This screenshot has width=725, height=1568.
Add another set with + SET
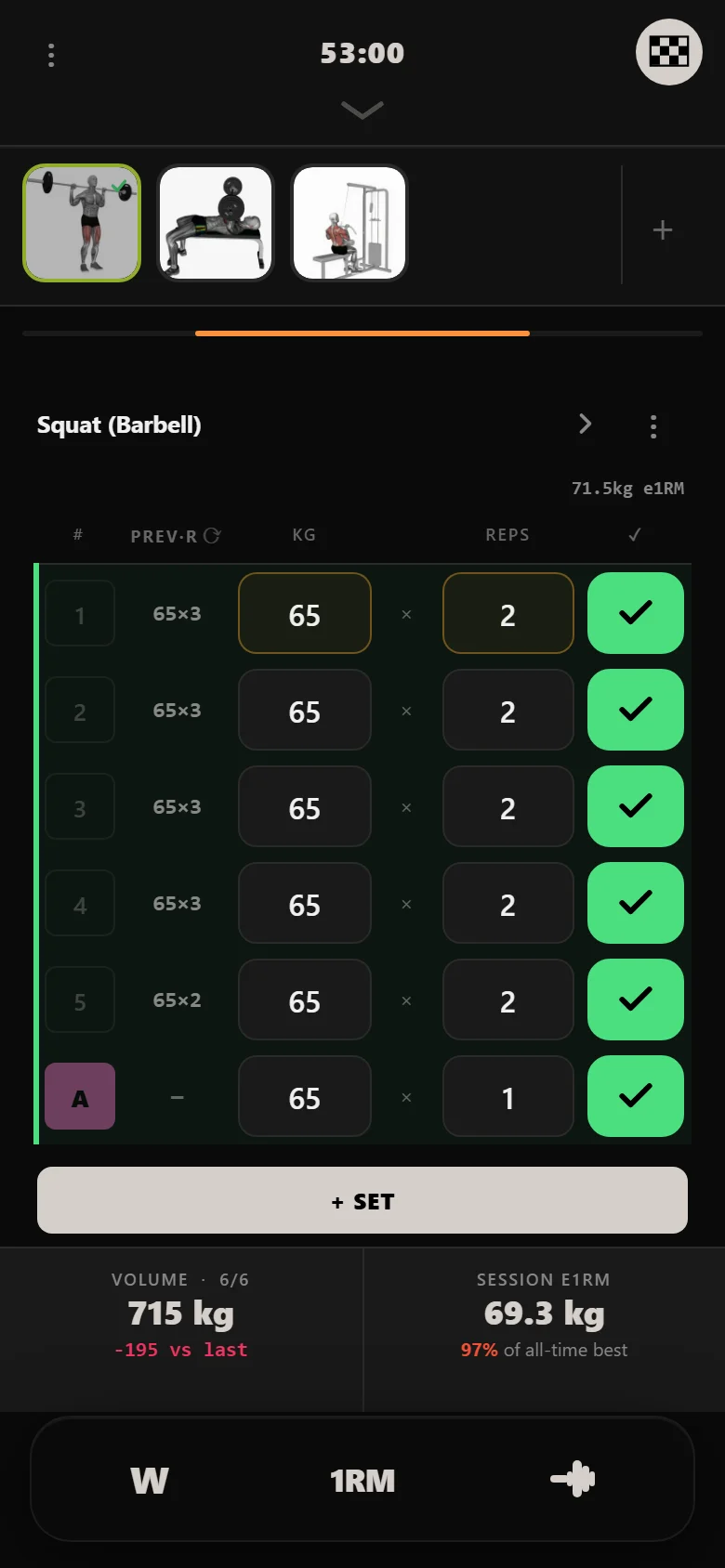362,1200
